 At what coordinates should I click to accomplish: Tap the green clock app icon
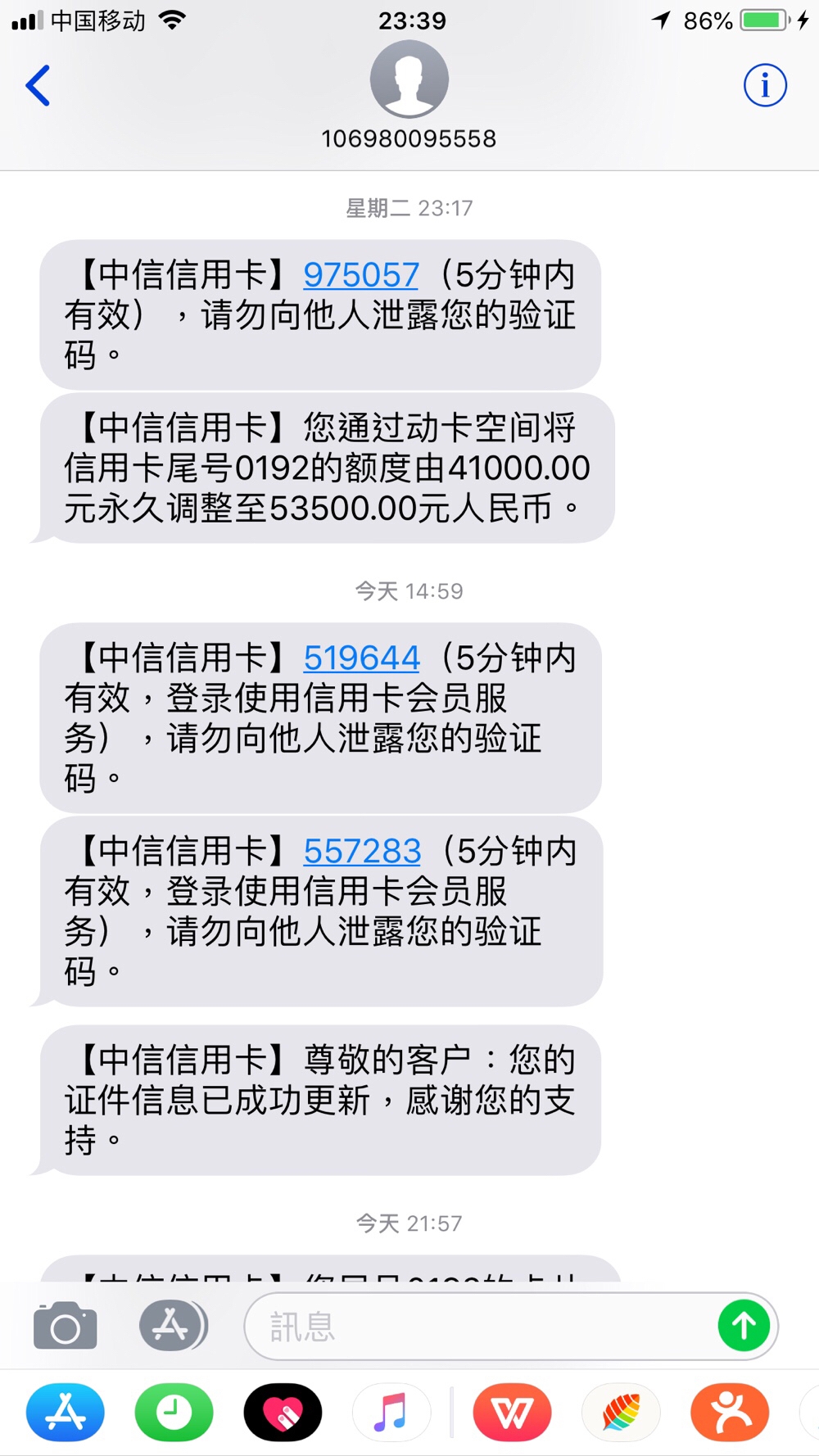(x=174, y=1412)
